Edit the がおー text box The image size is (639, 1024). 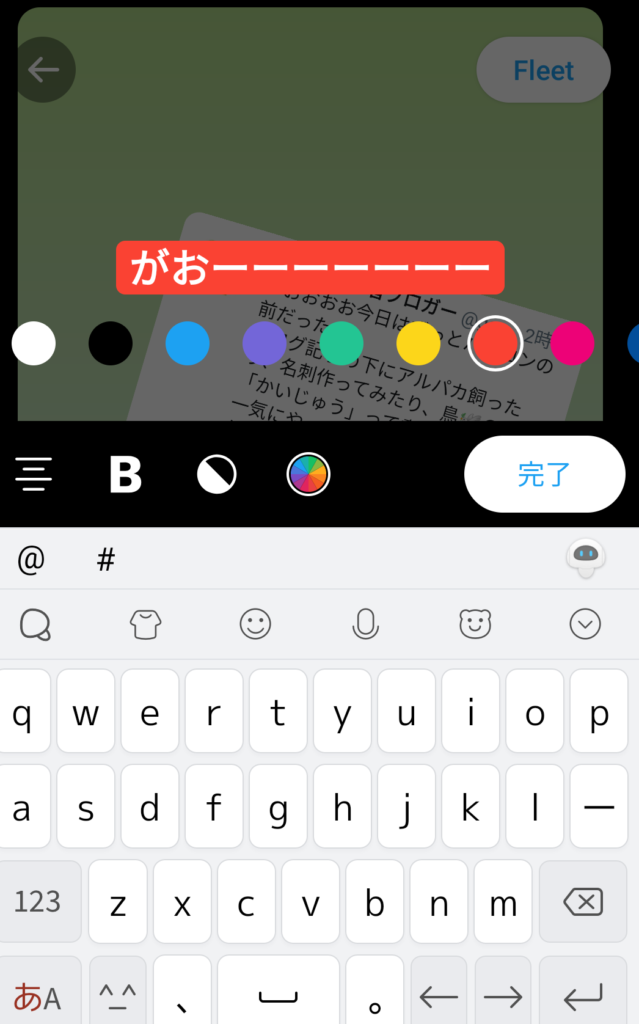[x=310, y=268]
